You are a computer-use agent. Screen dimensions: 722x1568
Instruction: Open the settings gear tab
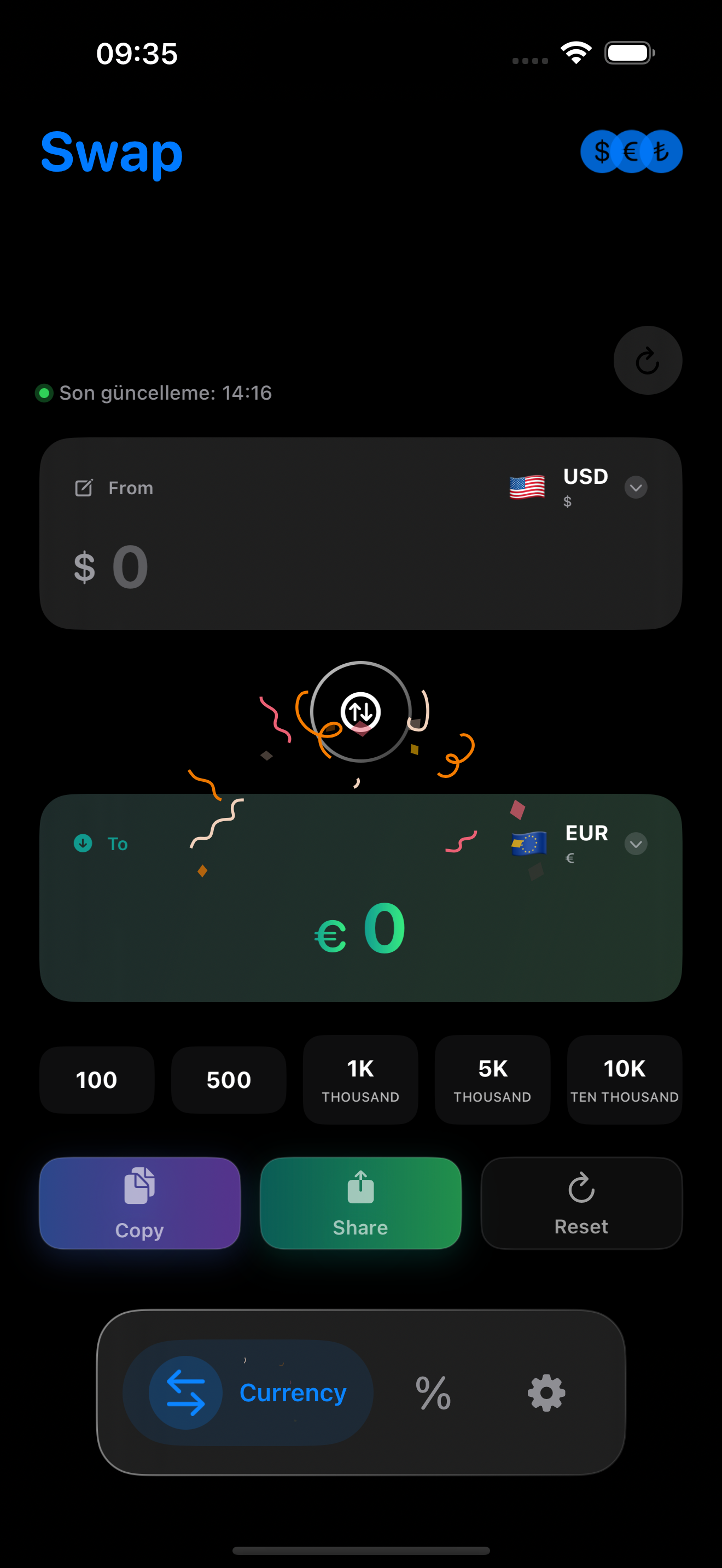tap(546, 1393)
